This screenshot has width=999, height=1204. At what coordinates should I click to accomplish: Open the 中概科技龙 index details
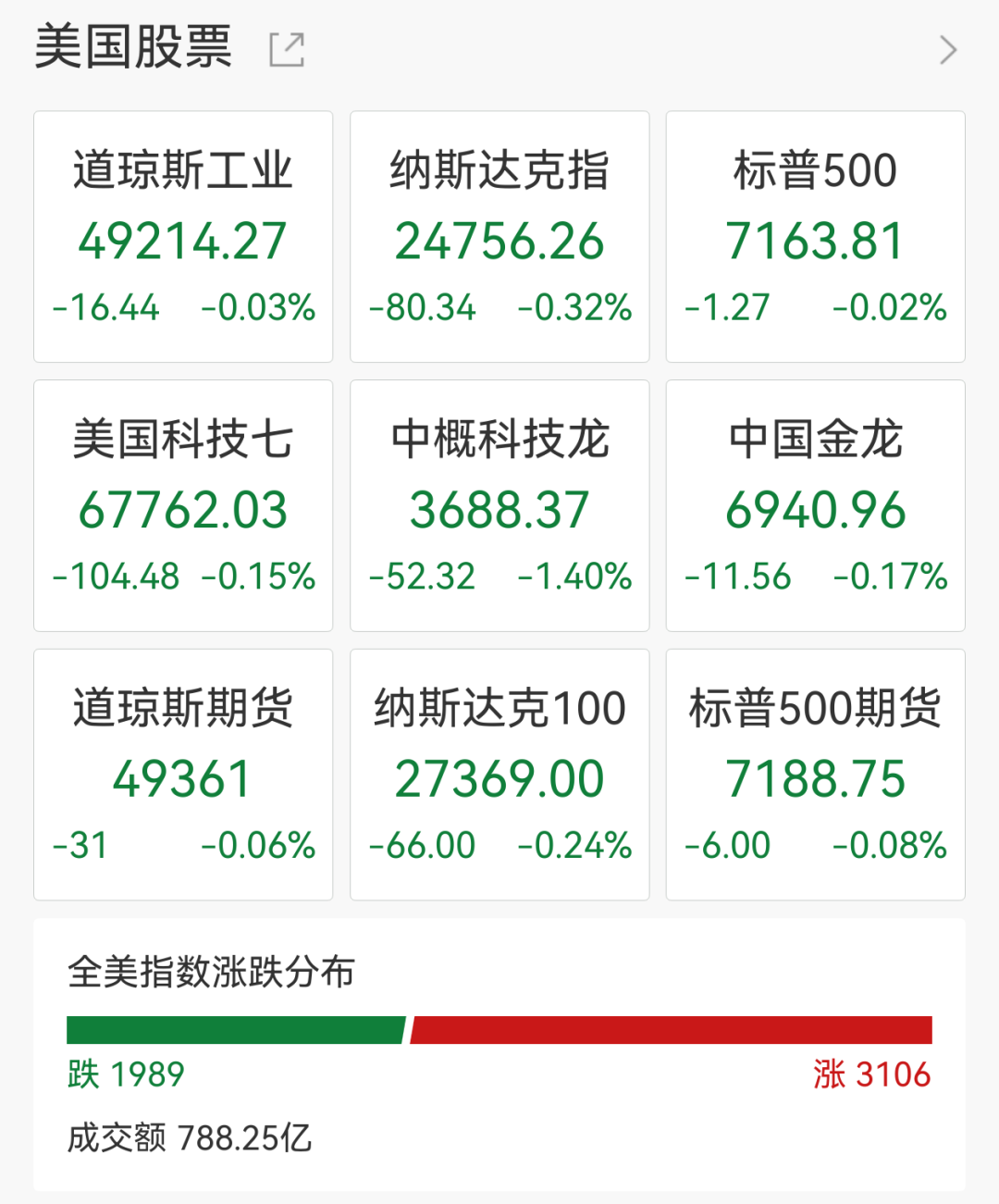(499, 504)
